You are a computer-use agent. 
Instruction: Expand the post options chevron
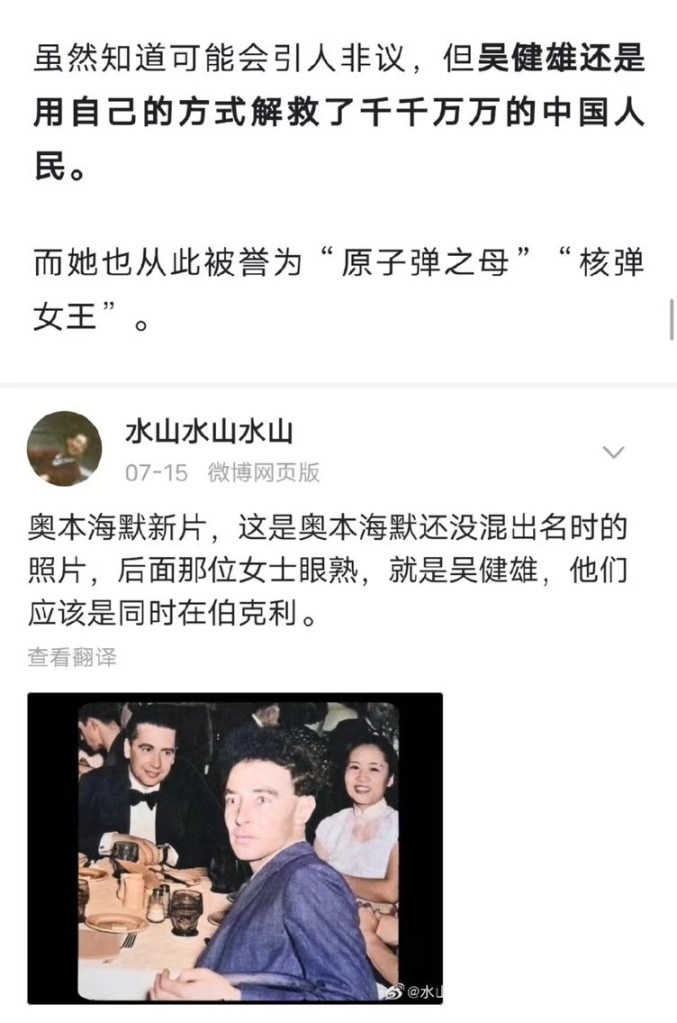[x=613, y=452]
